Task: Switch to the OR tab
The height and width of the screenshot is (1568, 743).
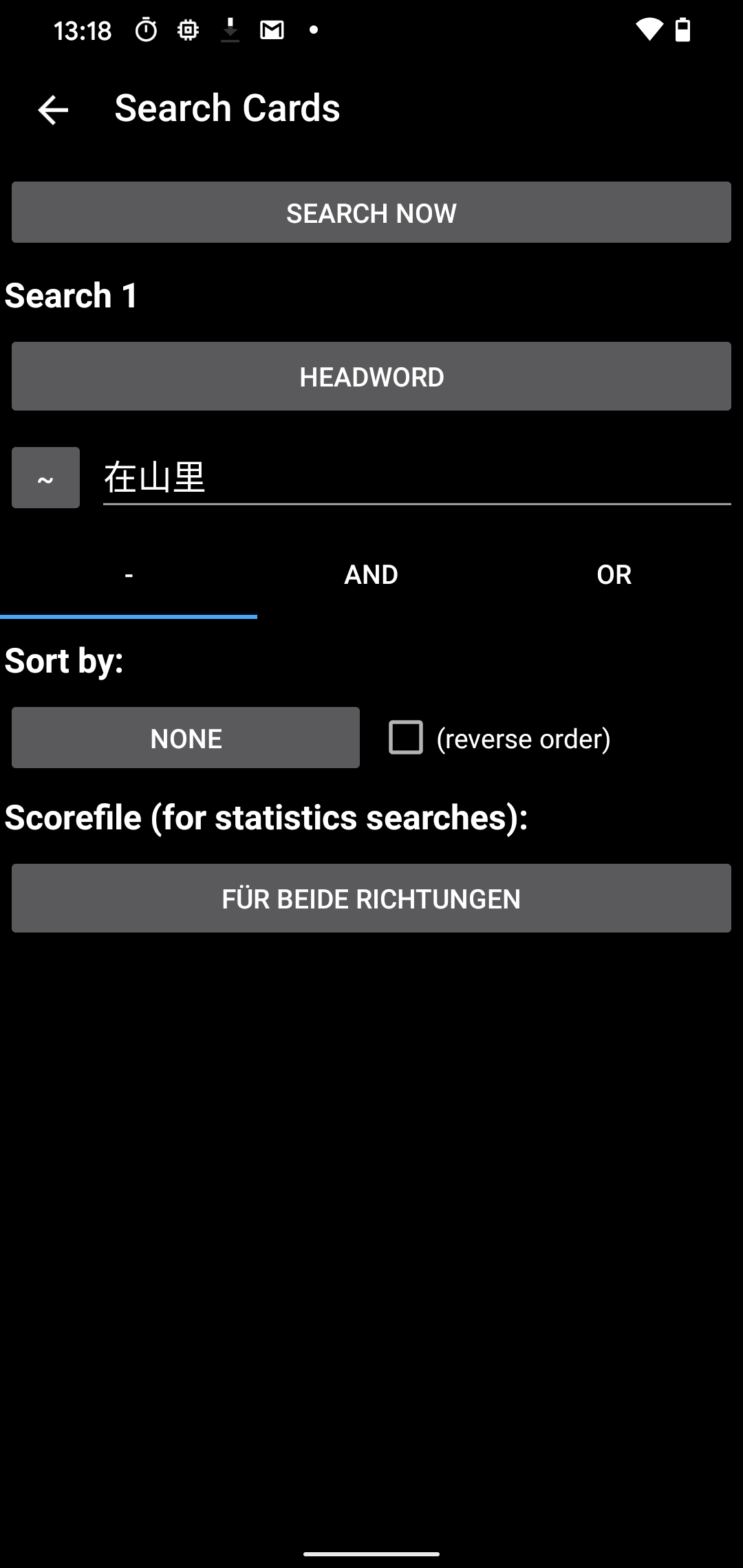Action: (x=614, y=575)
